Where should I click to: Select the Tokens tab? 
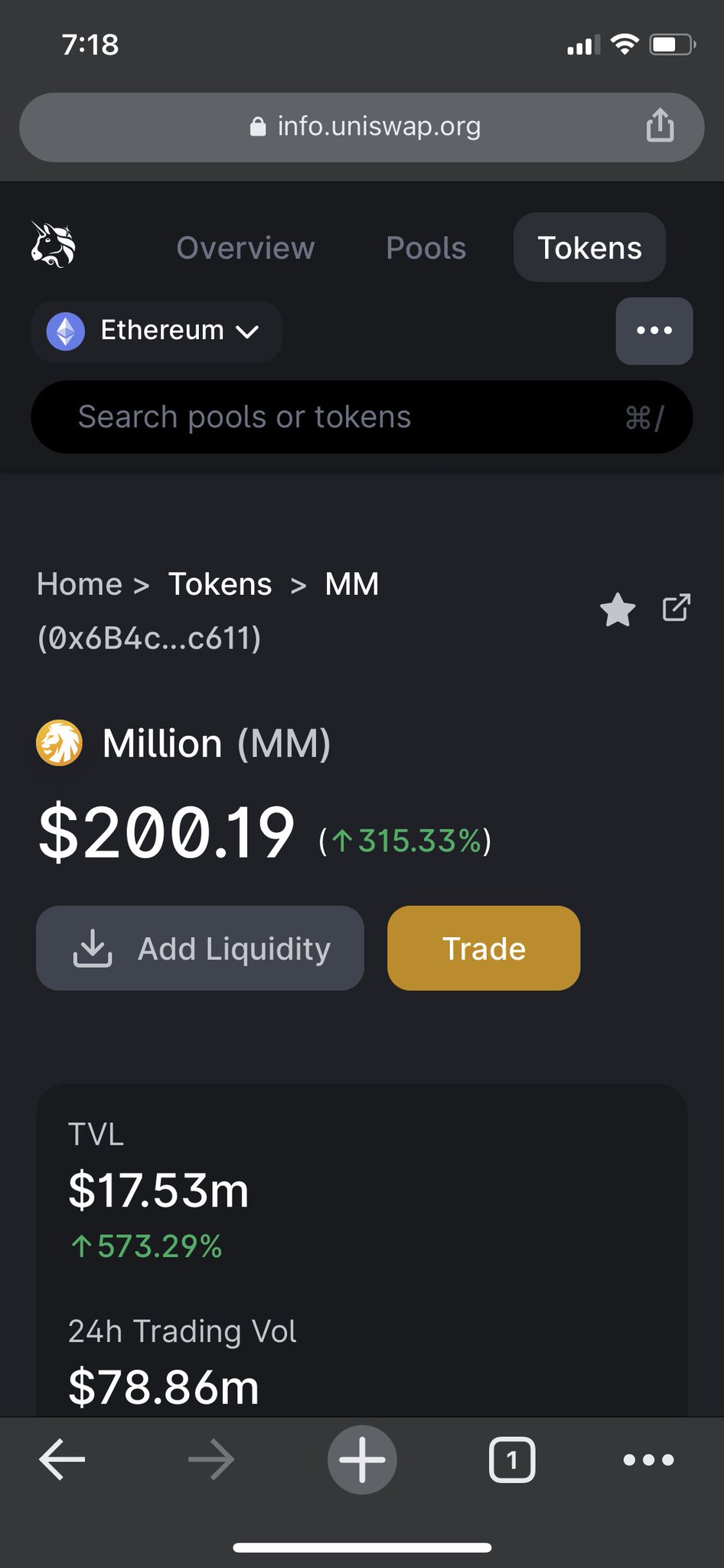(x=589, y=247)
